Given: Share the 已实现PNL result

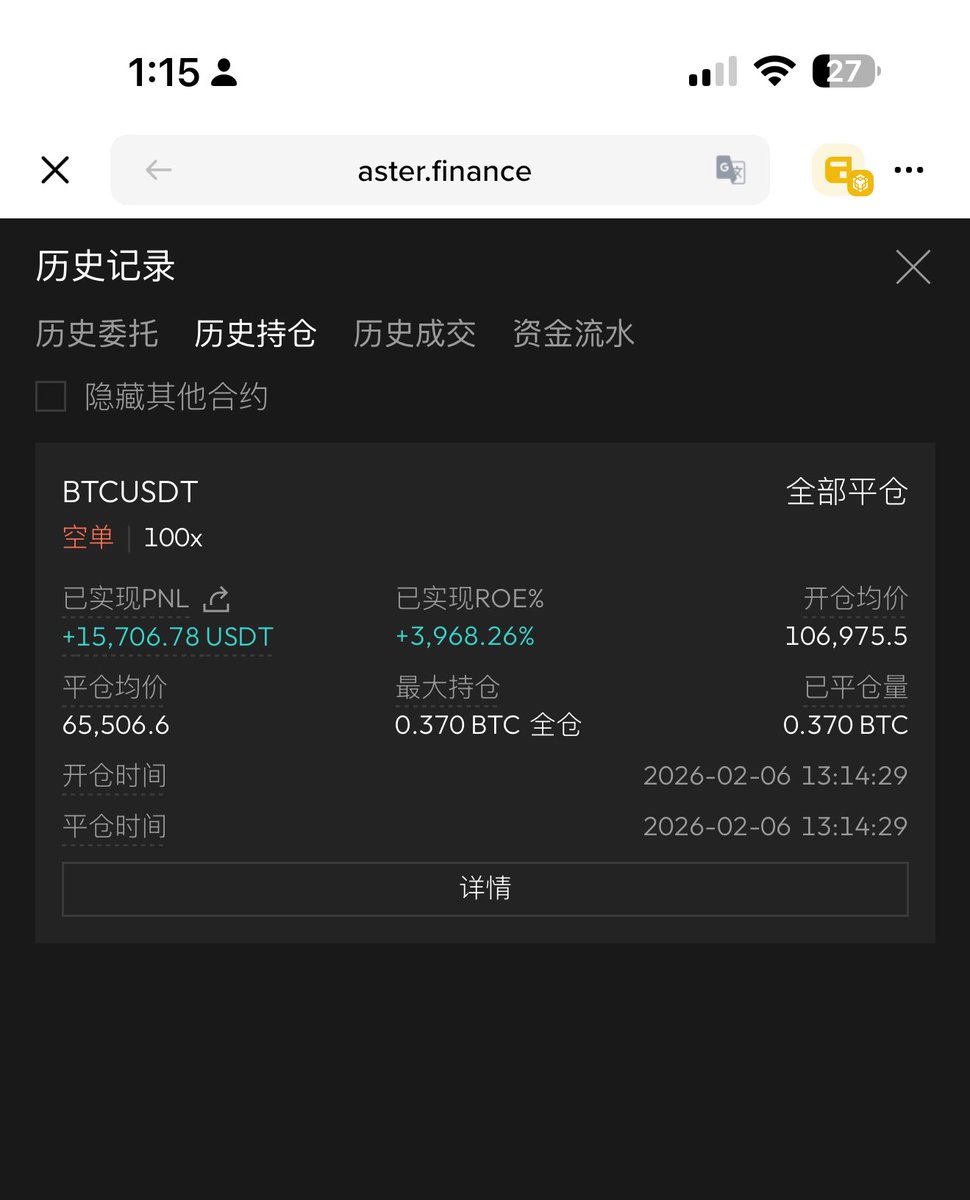Looking at the screenshot, I should (216, 600).
